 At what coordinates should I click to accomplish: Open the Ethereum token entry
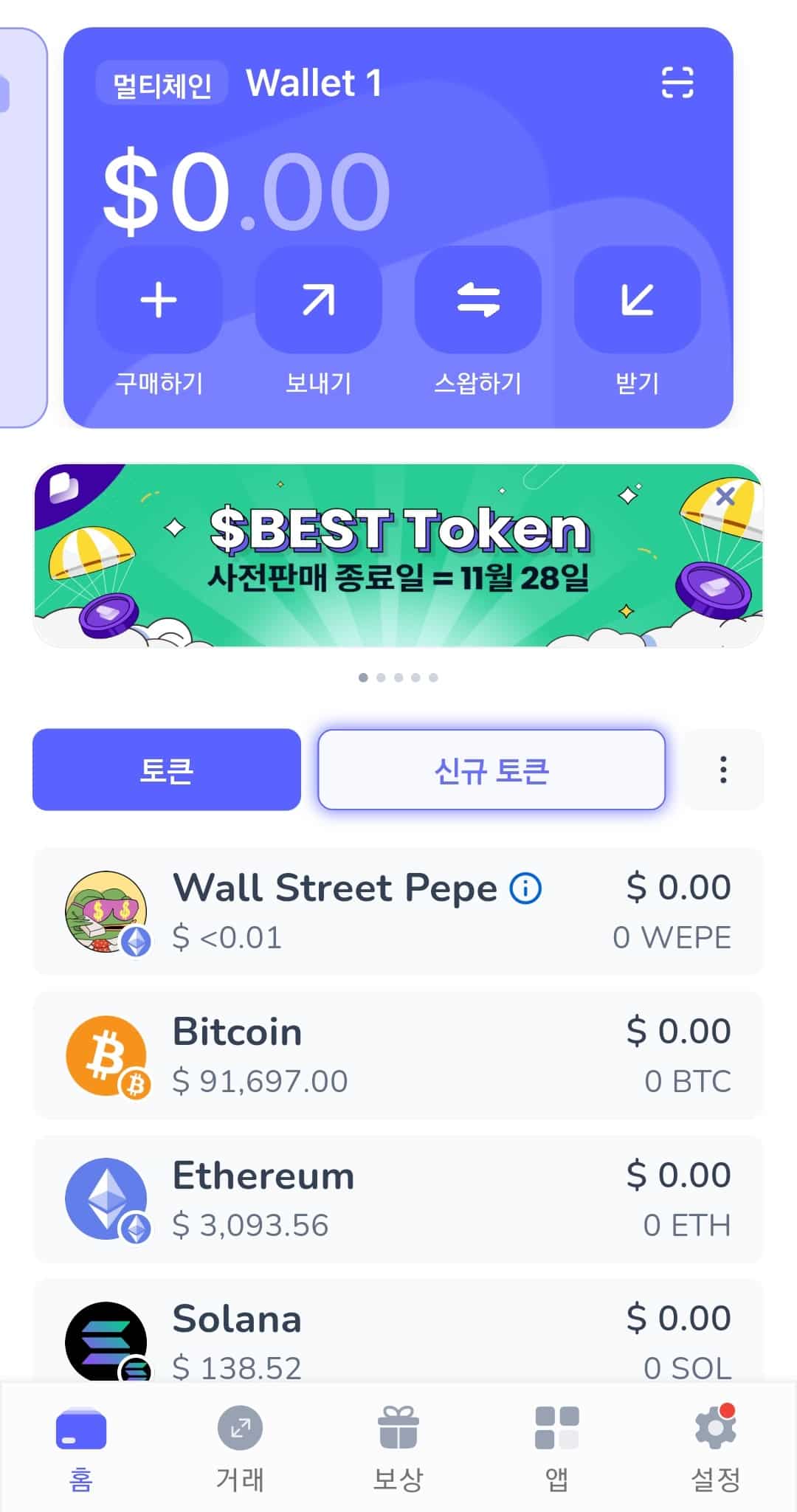pos(398,1198)
